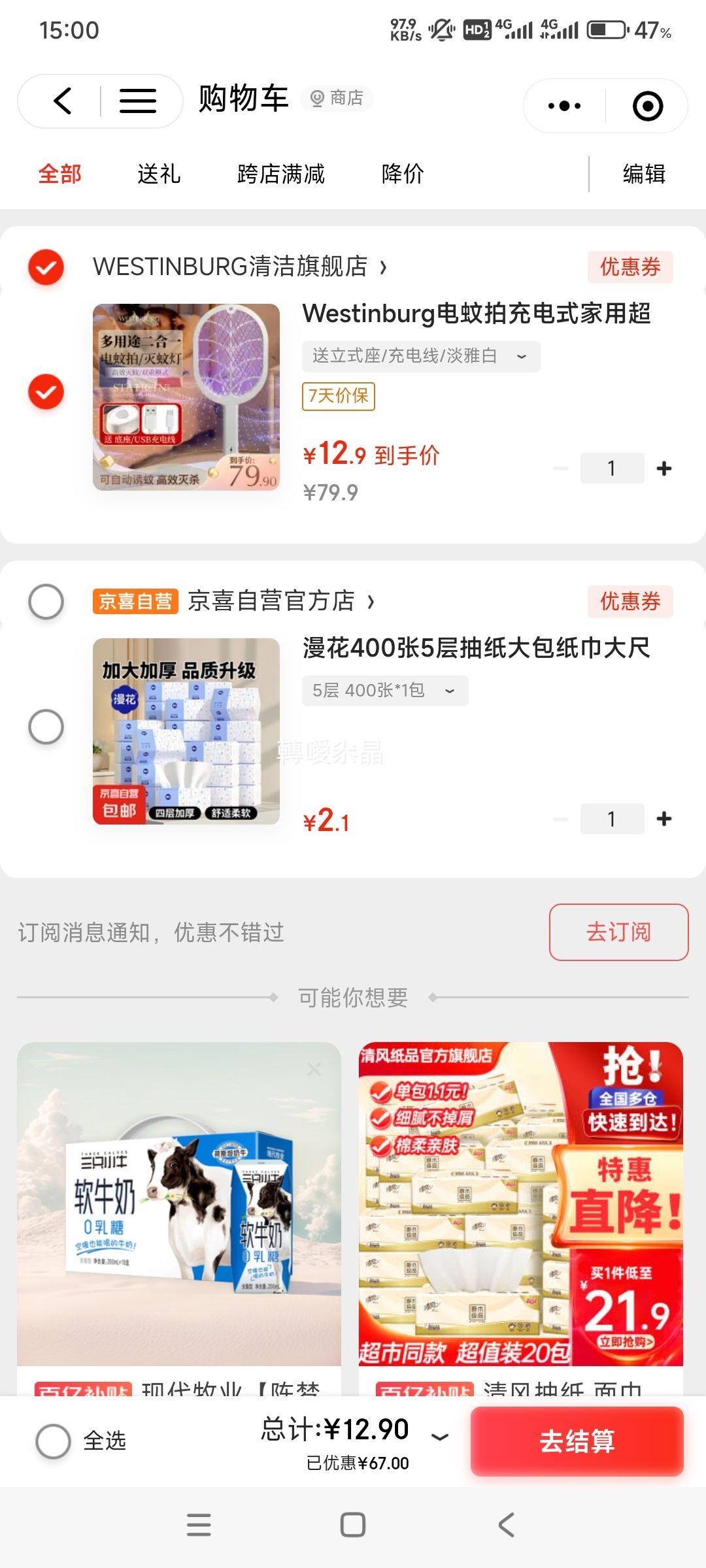Select all items in 京喜自营官方店

point(46,601)
